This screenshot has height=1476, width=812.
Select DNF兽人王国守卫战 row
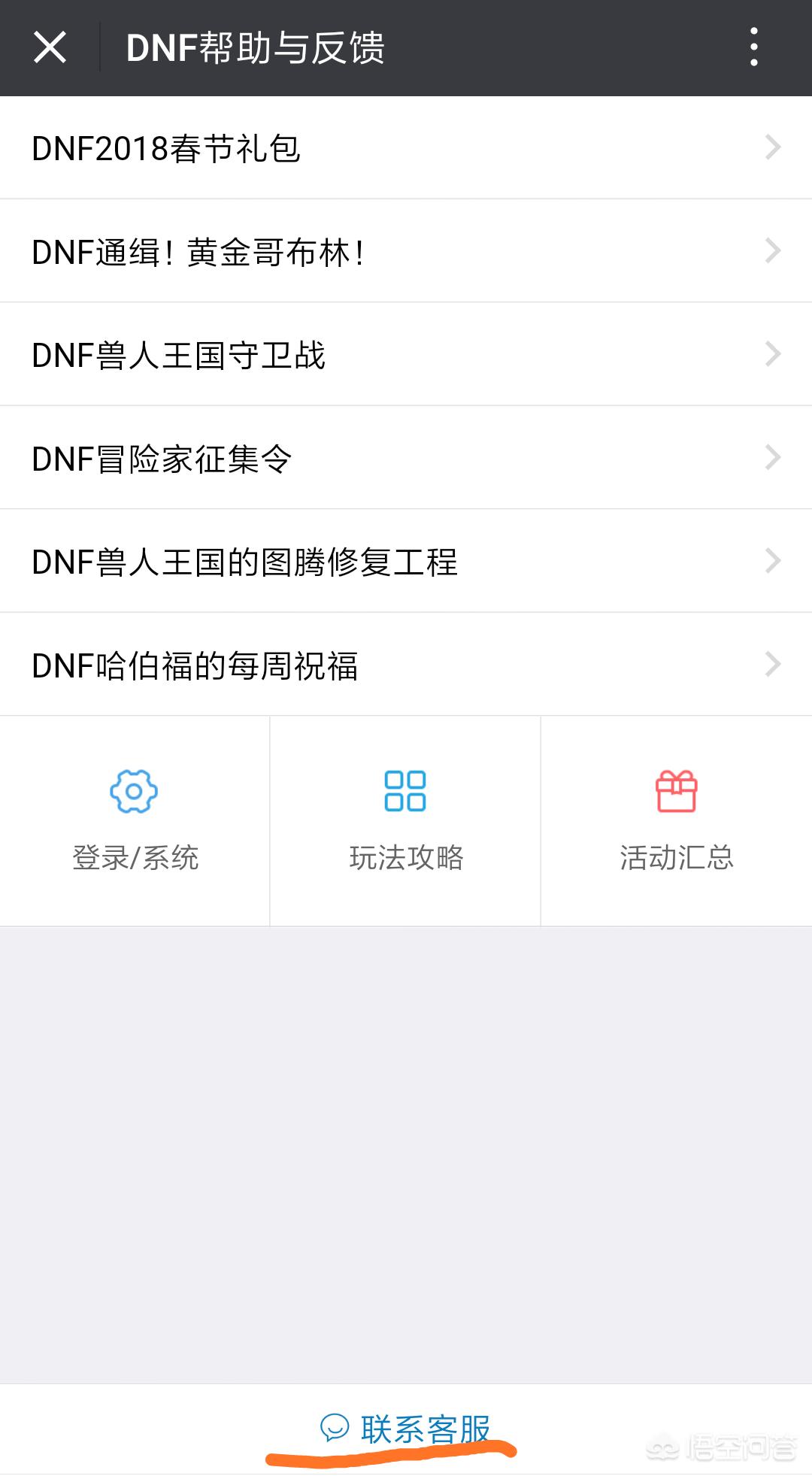click(406, 355)
